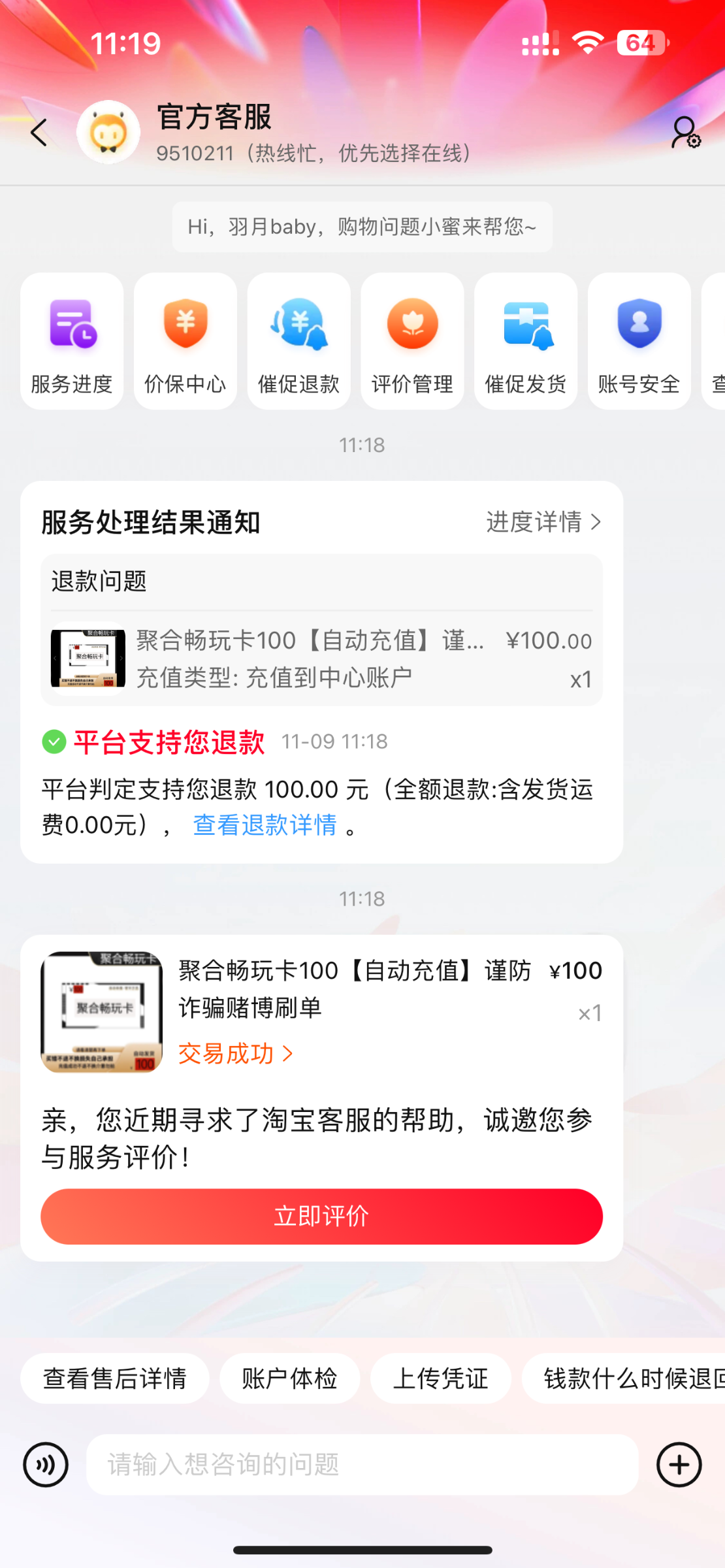Viewport: 725px width, 1568px height.
Task: Open the plus attachment menu
Action: click(679, 1465)
